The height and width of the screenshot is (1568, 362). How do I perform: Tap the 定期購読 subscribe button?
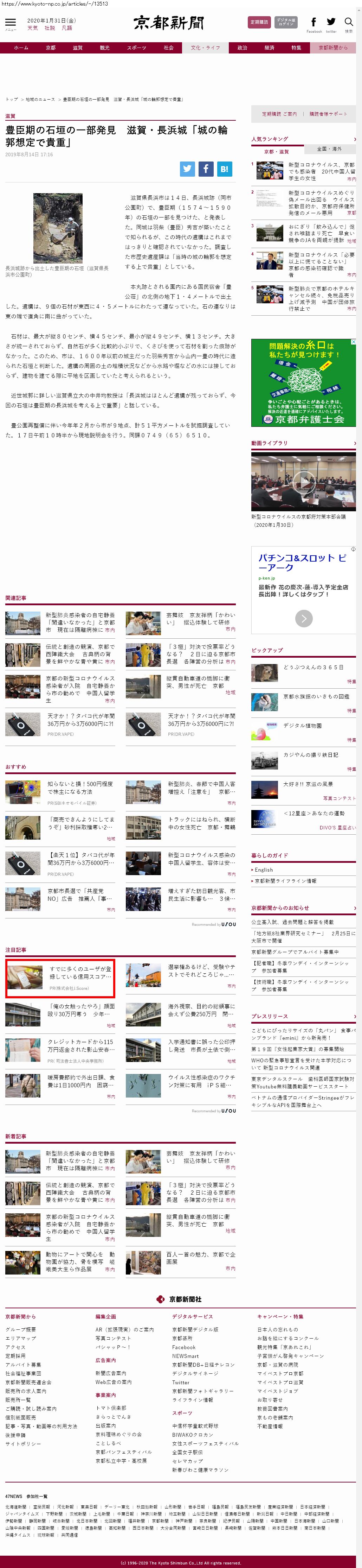(259, 22)
